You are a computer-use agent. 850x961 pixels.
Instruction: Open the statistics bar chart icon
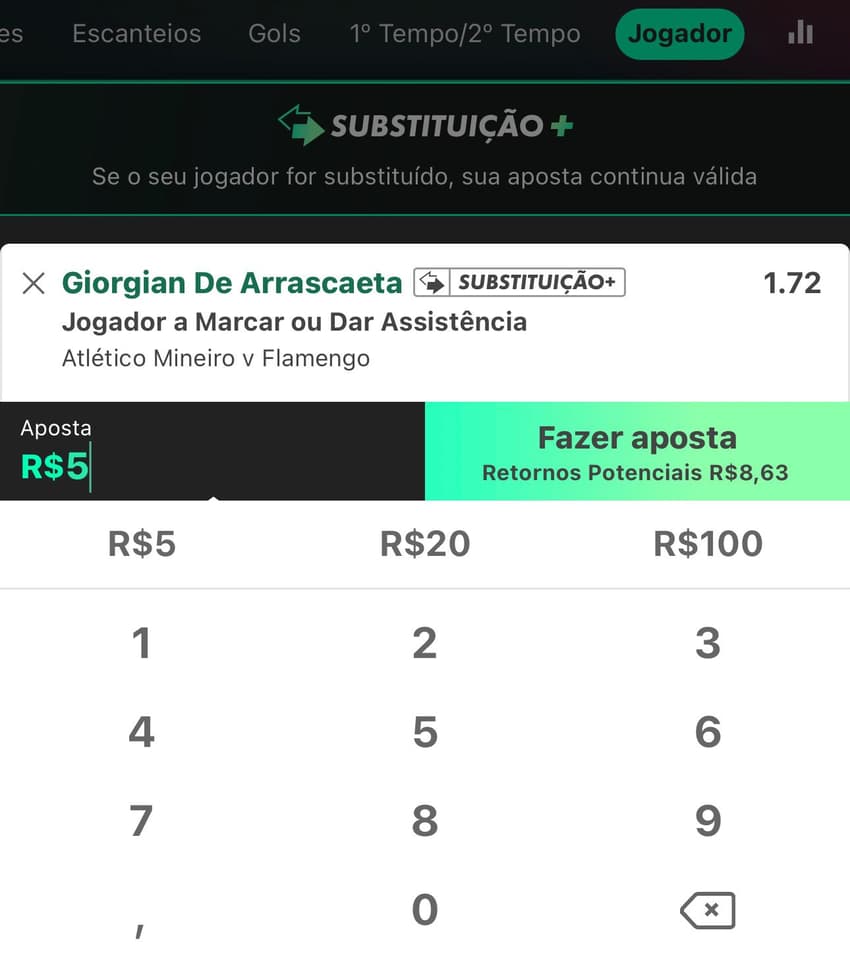tap(799, 33)
